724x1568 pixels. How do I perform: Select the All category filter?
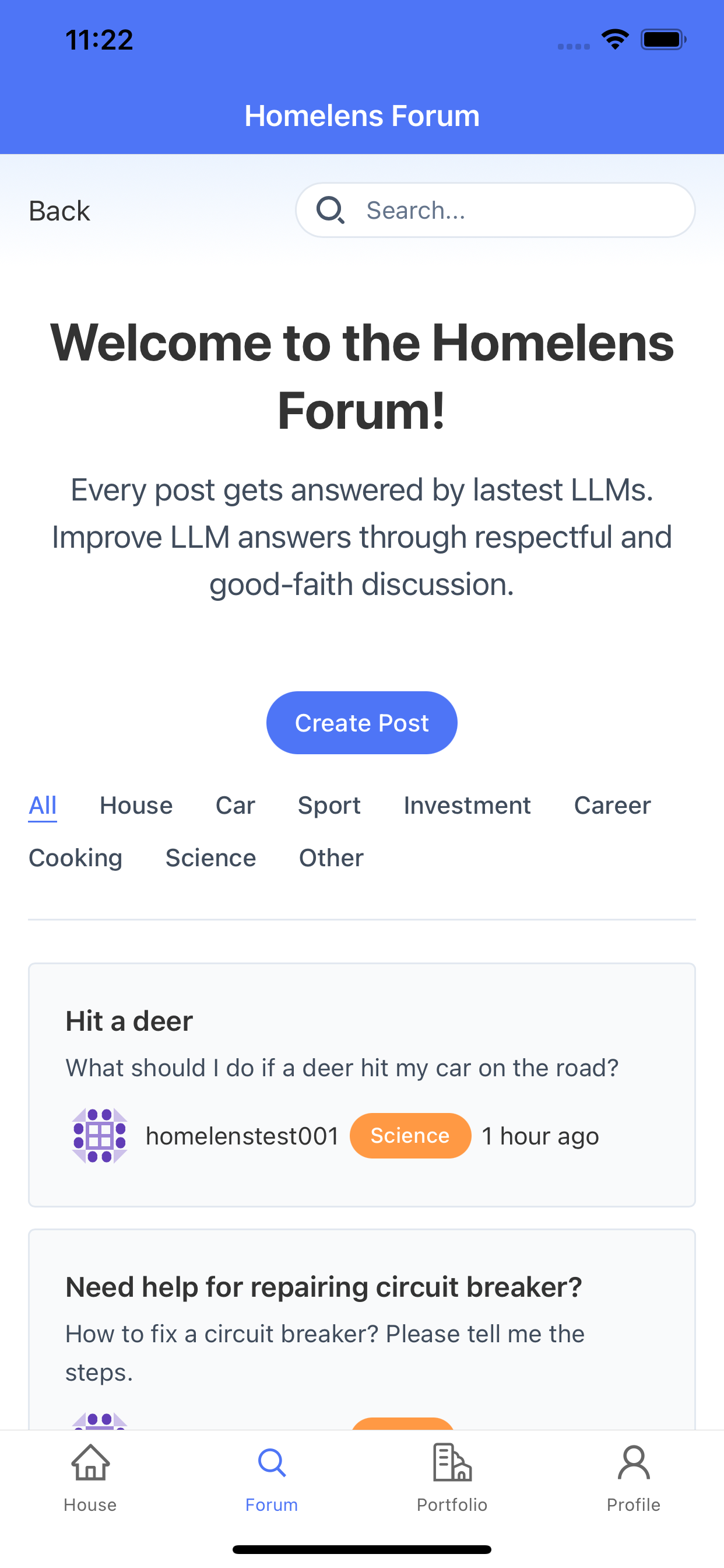[x=43, y=806]
